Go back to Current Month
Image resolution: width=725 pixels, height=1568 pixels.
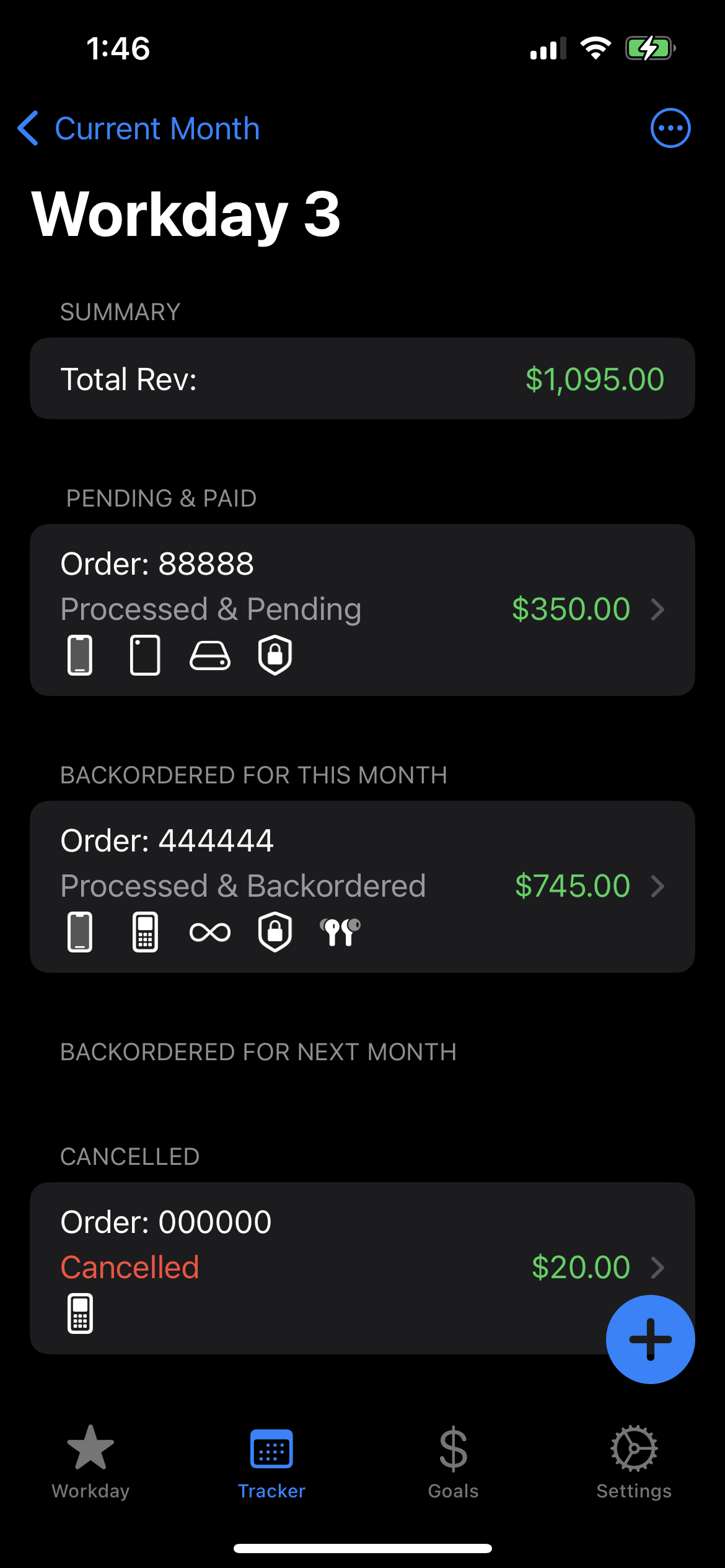(138, 128)
